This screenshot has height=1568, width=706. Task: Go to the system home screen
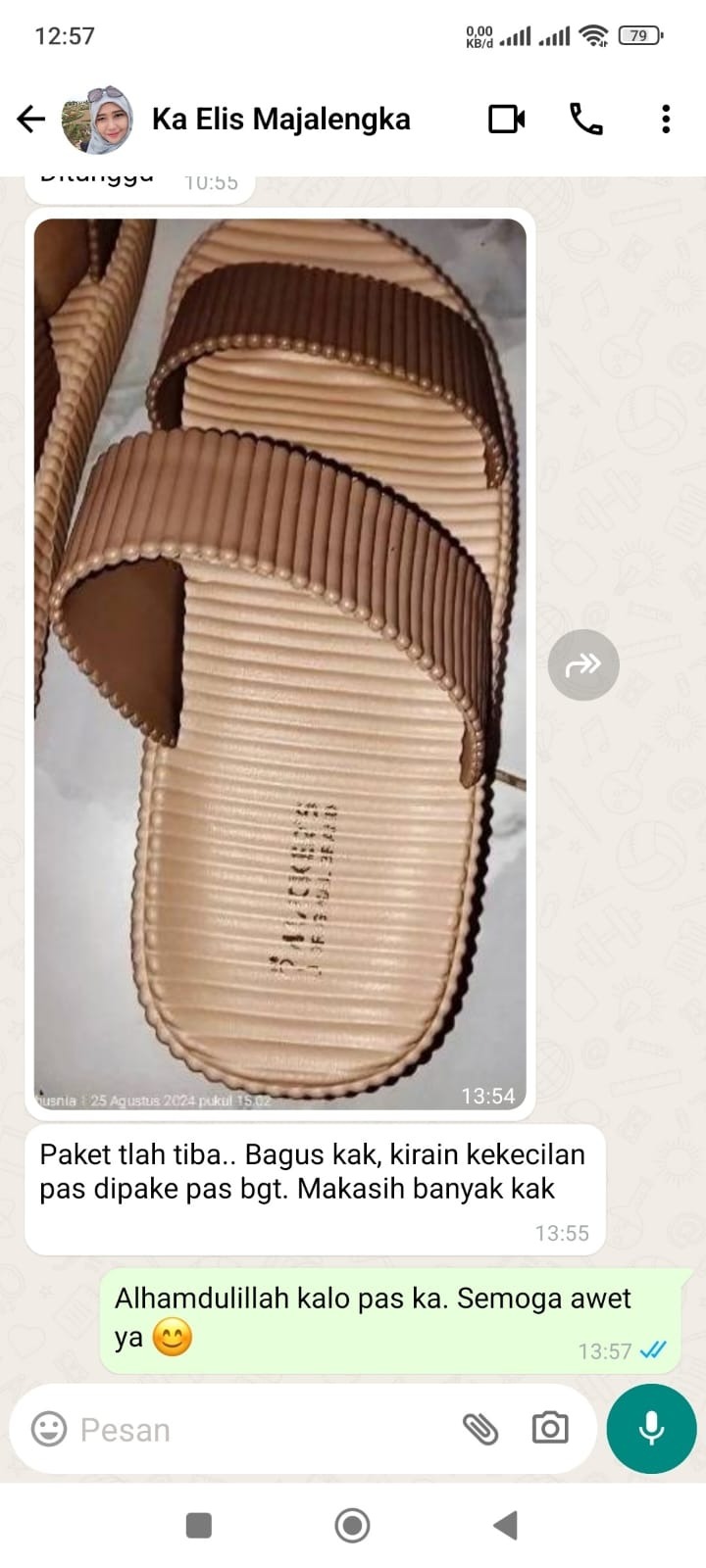coord(353,1525)
